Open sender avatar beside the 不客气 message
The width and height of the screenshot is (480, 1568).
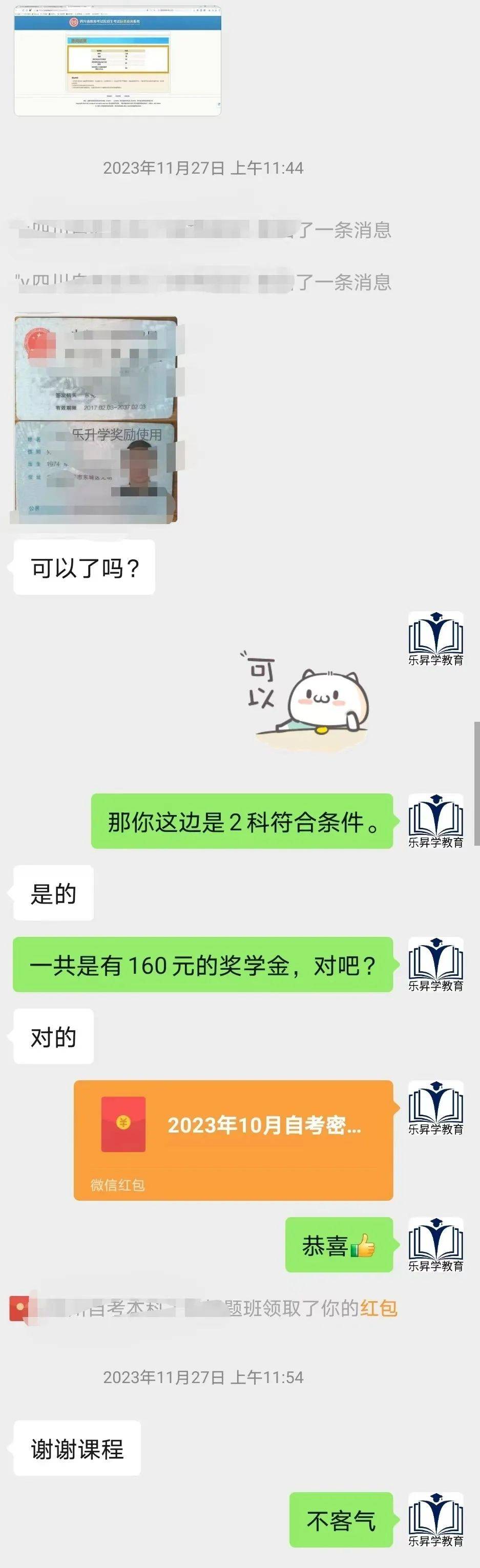tap(435, 1519)
